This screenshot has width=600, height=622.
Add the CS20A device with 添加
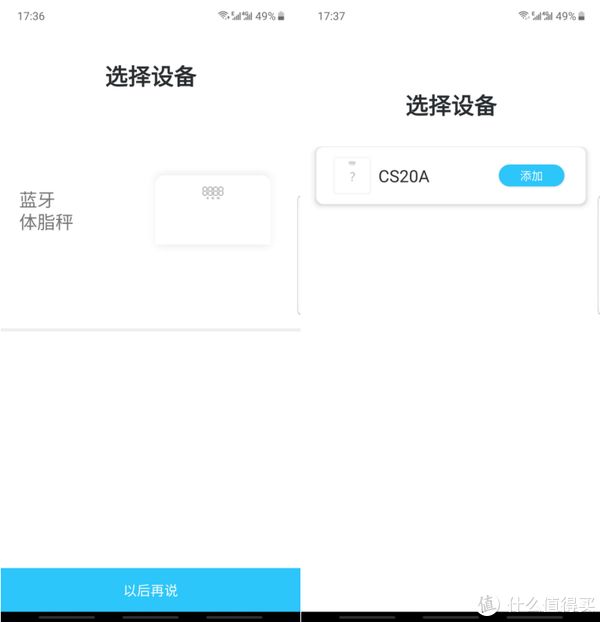[x=531, y=176]
